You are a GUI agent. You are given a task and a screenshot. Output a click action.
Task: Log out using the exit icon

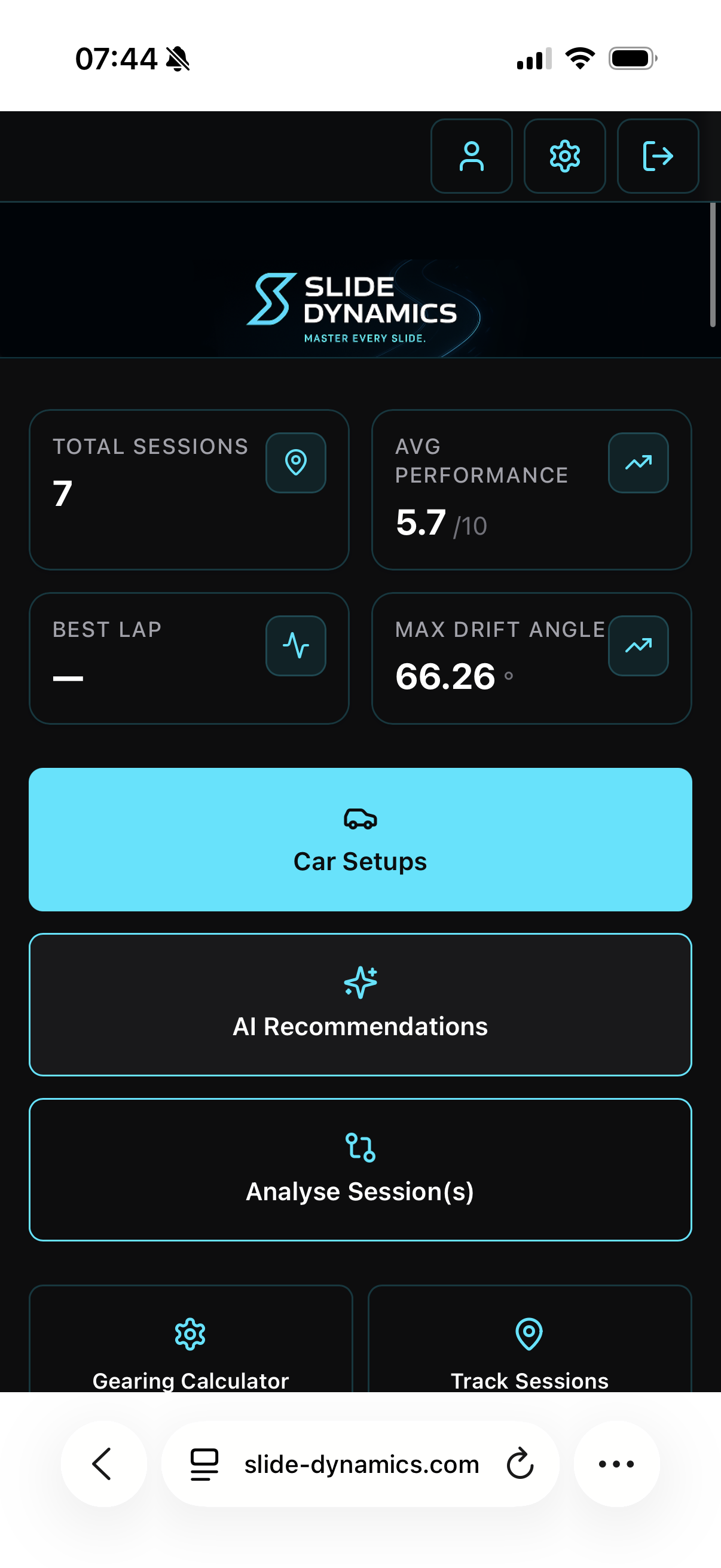(x=658, y=157)
